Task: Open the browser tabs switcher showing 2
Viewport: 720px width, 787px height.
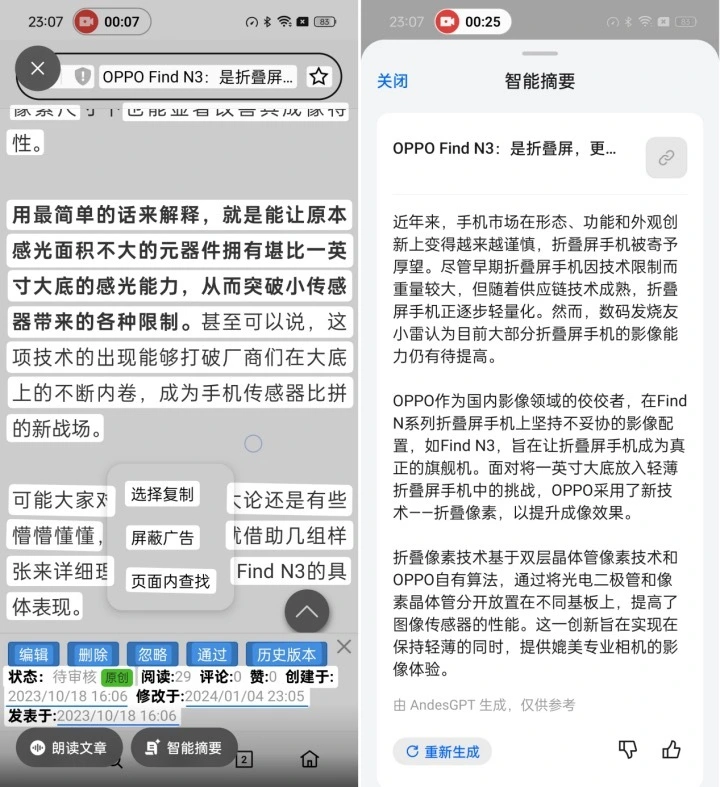Action: (x=243, y=759)
